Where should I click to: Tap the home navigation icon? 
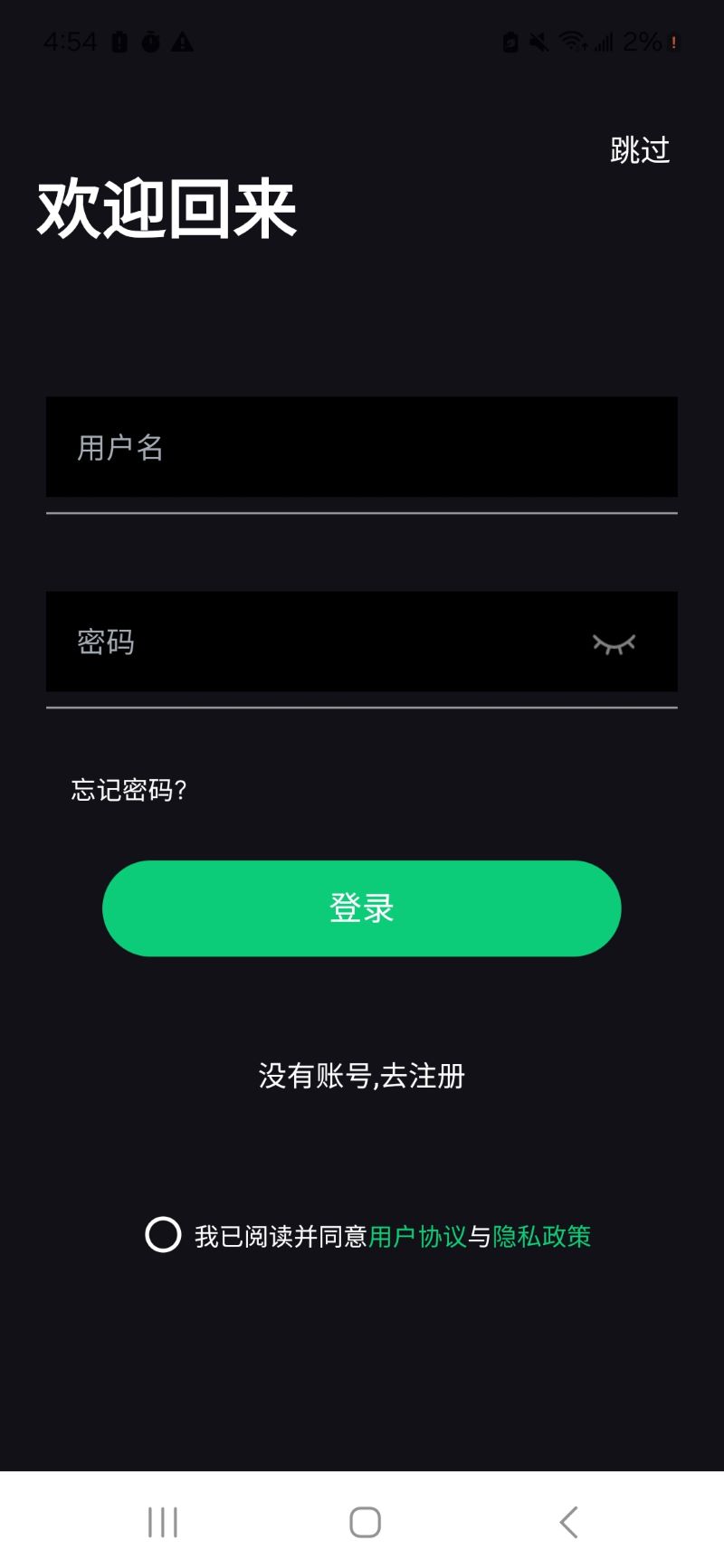[362, 1521]
